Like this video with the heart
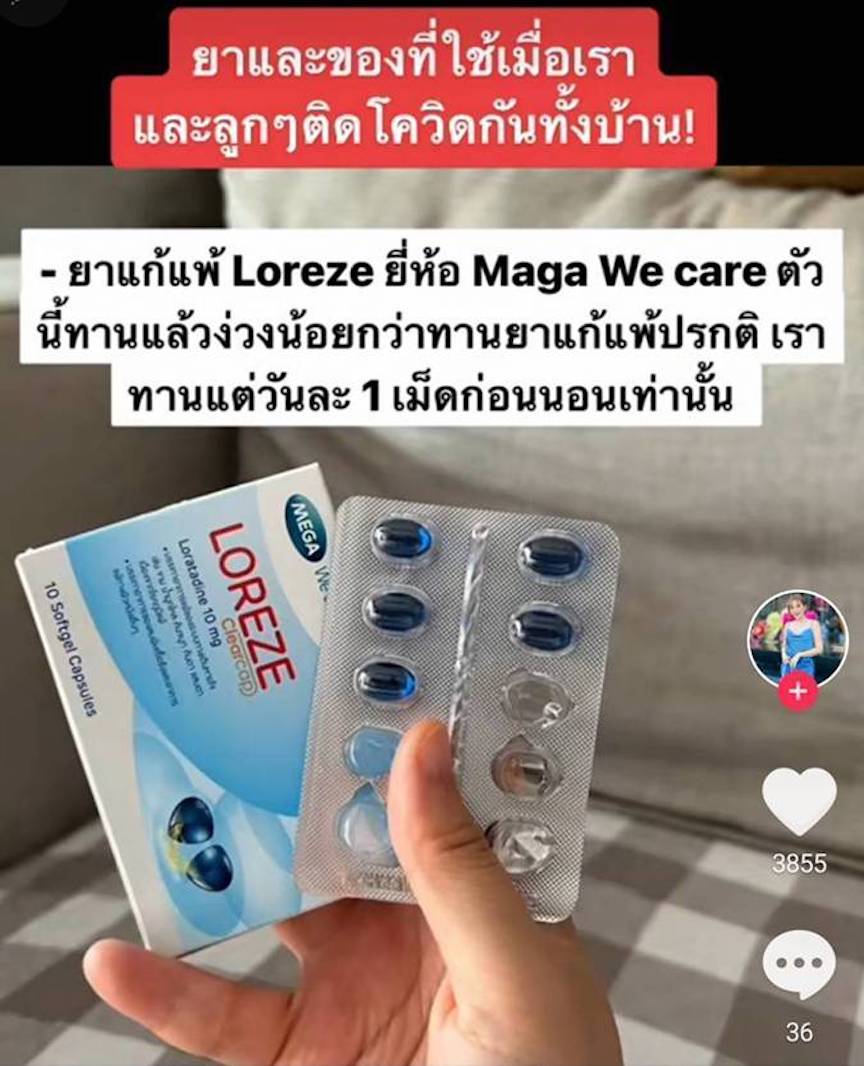The height and width of the screenshot is (1066, 864). [798, 801]
